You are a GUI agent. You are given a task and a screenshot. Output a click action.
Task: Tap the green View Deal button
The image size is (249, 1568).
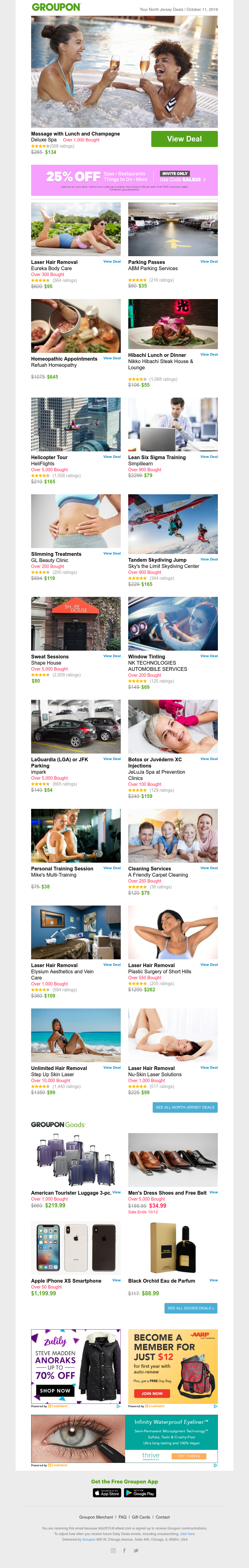tap(184, 139)
